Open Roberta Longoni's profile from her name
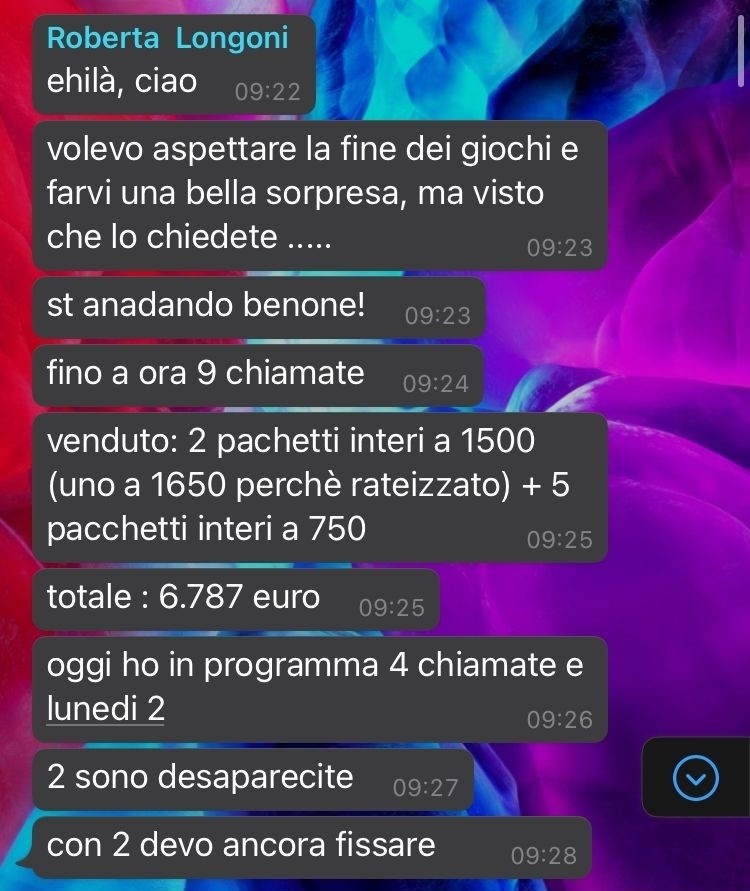This screenshot has height=891, width=750. 168,39
